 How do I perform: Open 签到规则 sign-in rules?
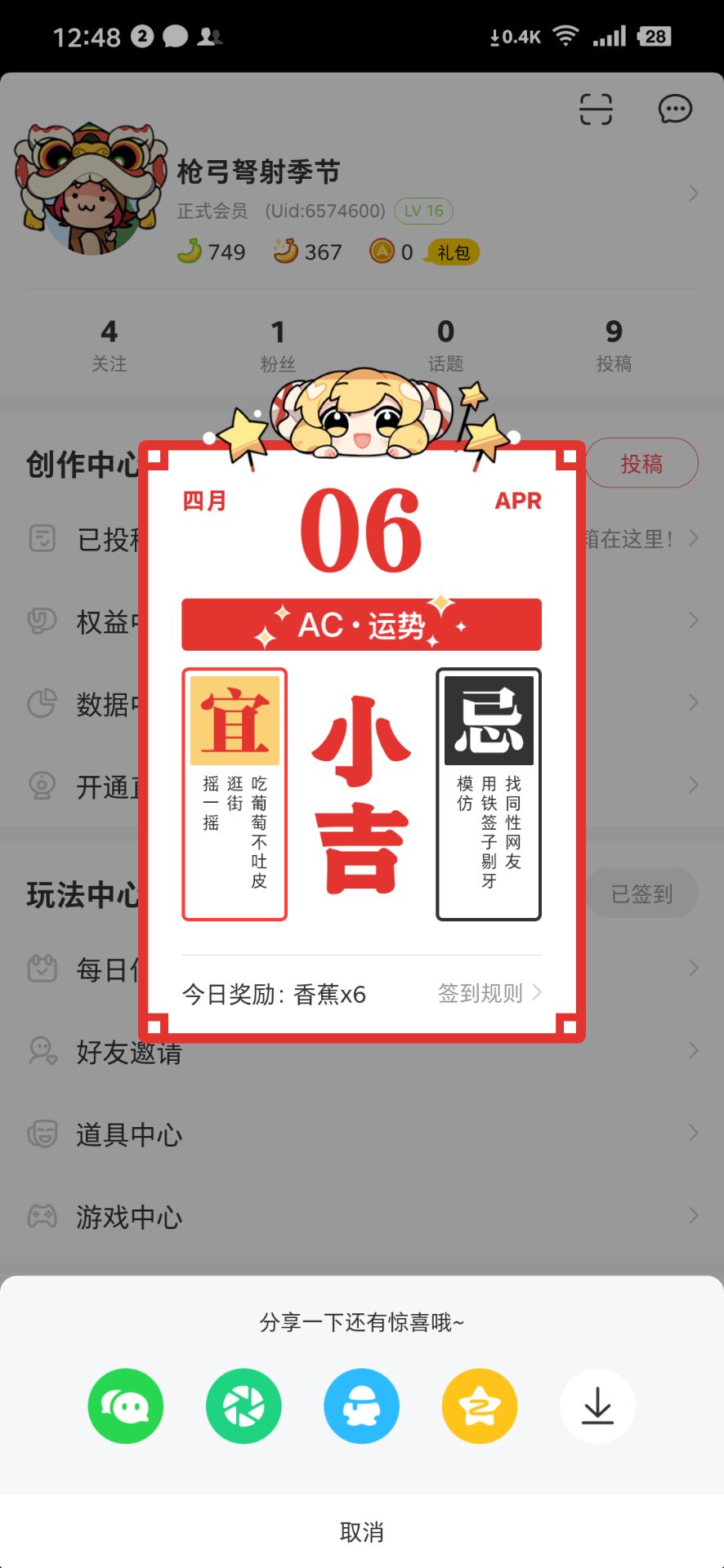coord(489,993)
